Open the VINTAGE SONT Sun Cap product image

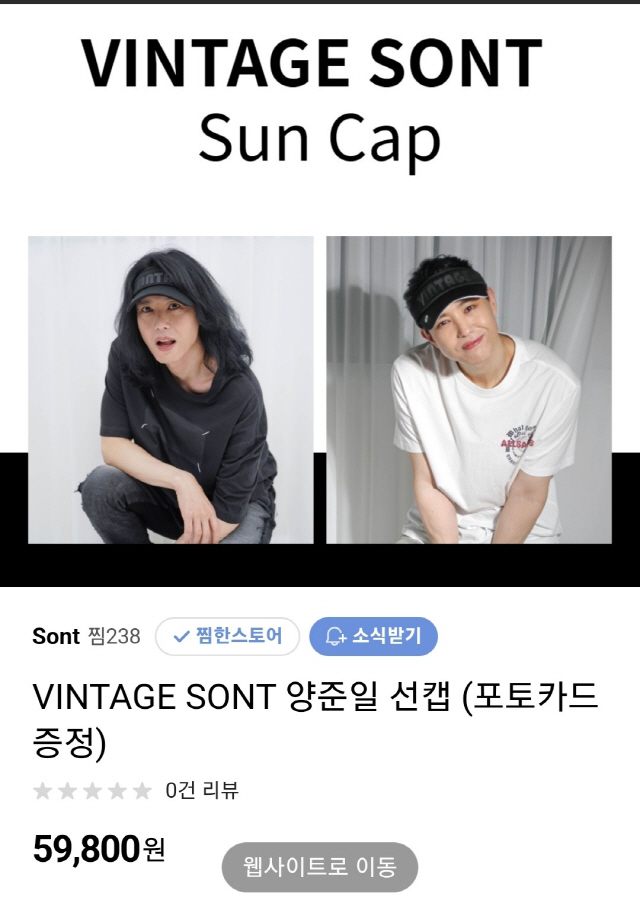click(x=320, y=390)
